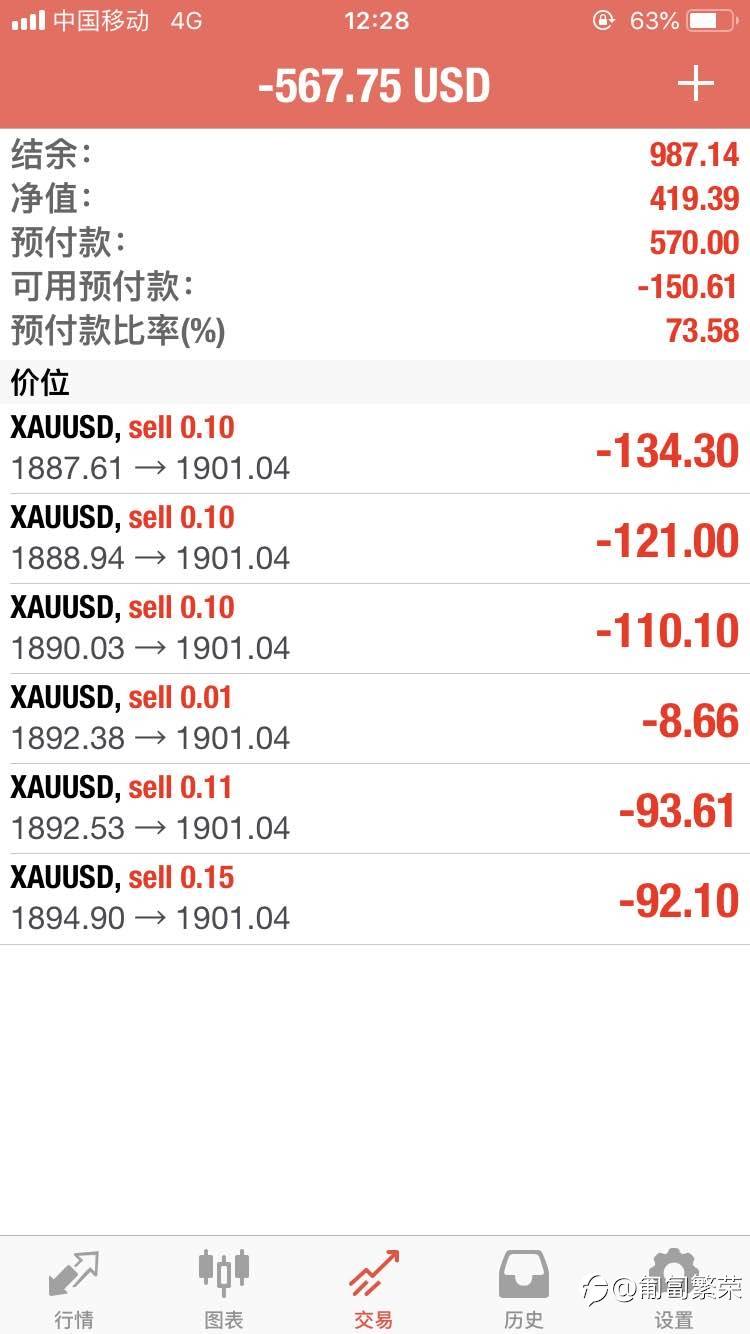Select the XAUUSD sell 0.11 position
Screen dimensions: 750x1334
375,809
